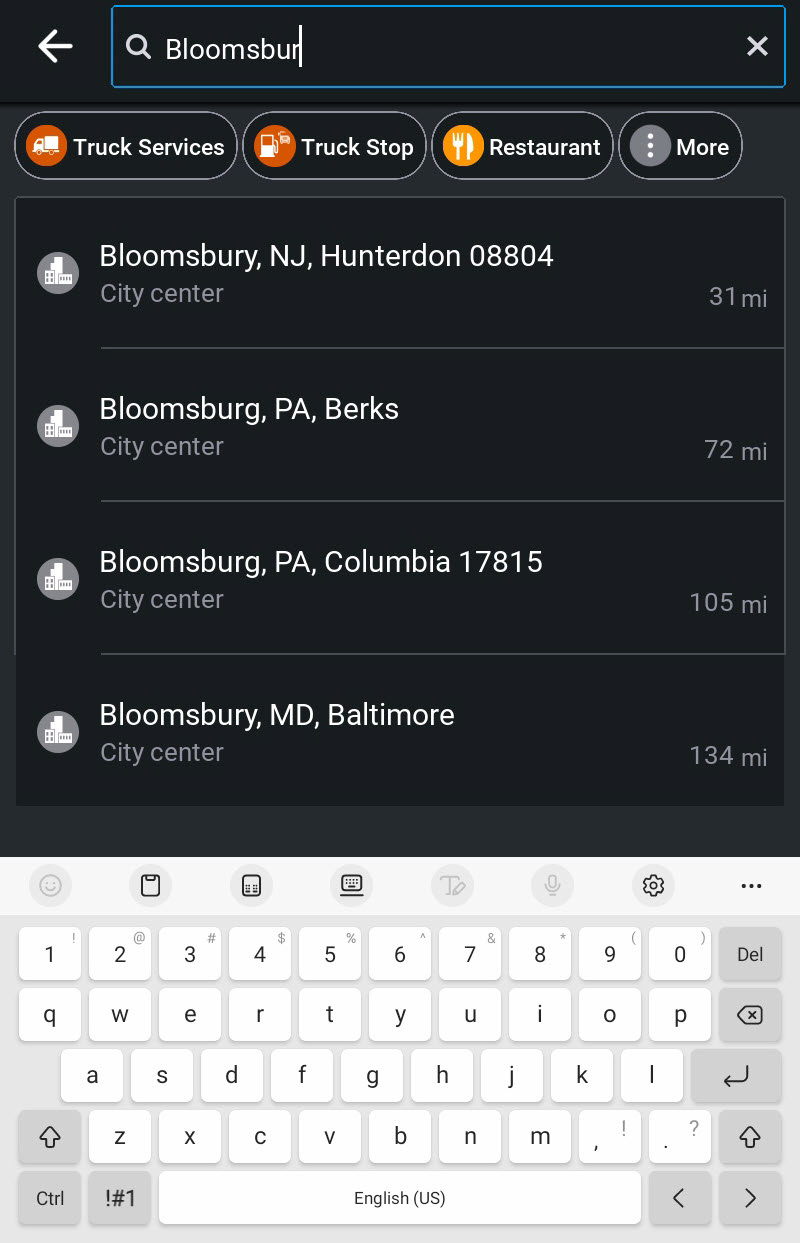Go back using the arrow icon
This screenshot has height=1243, width=800.
pyautogui.click(x=55, y=46)
